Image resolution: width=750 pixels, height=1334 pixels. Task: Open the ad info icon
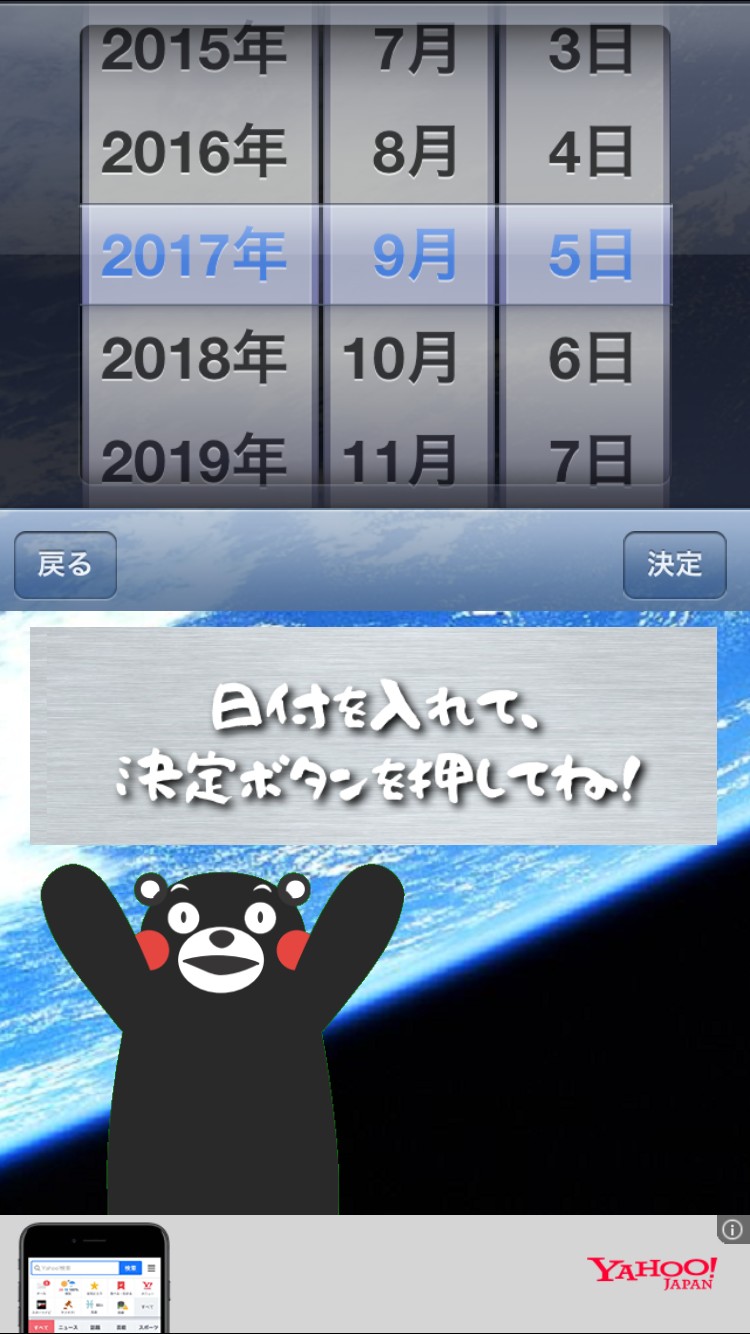coord(733,1229)
